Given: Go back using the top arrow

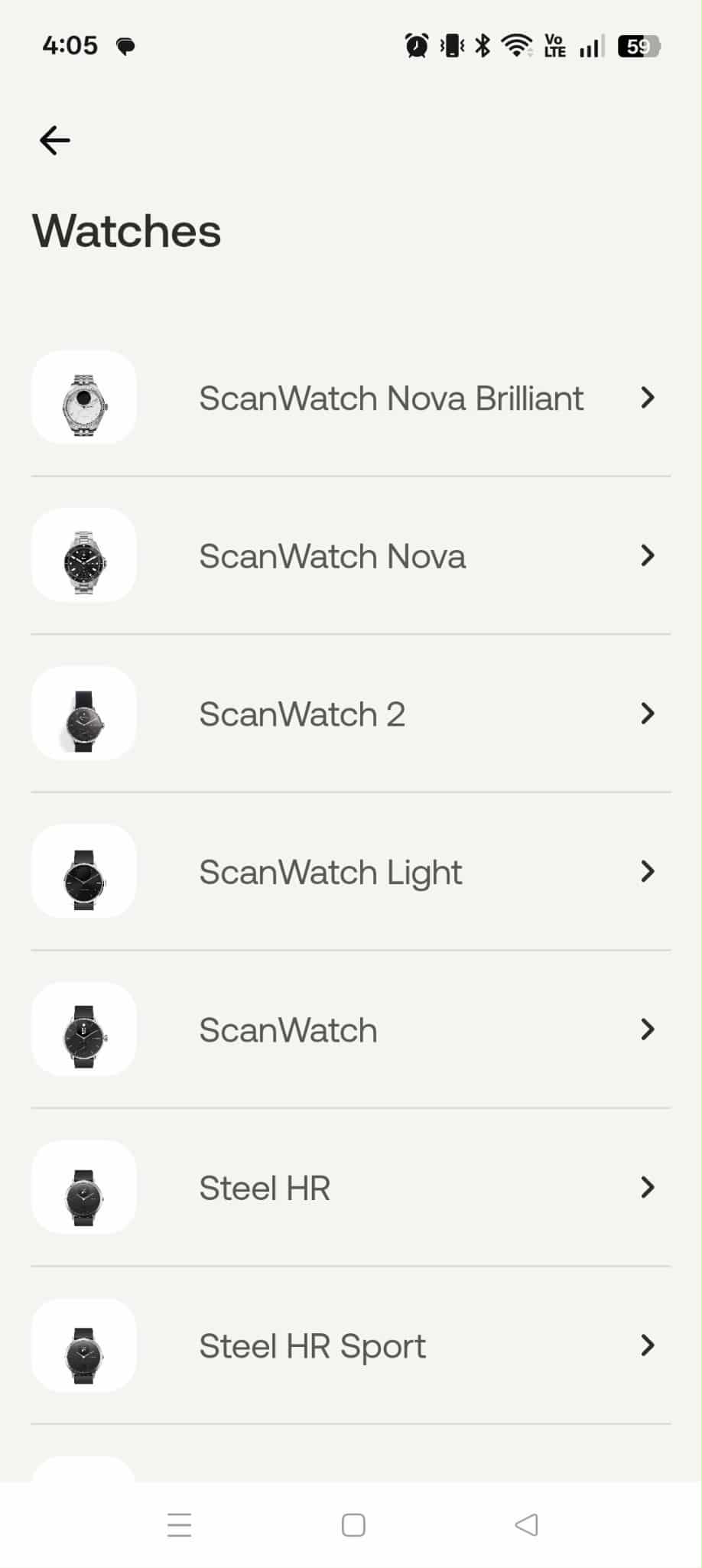Looking at the screenshot, I should pos(55,141).
